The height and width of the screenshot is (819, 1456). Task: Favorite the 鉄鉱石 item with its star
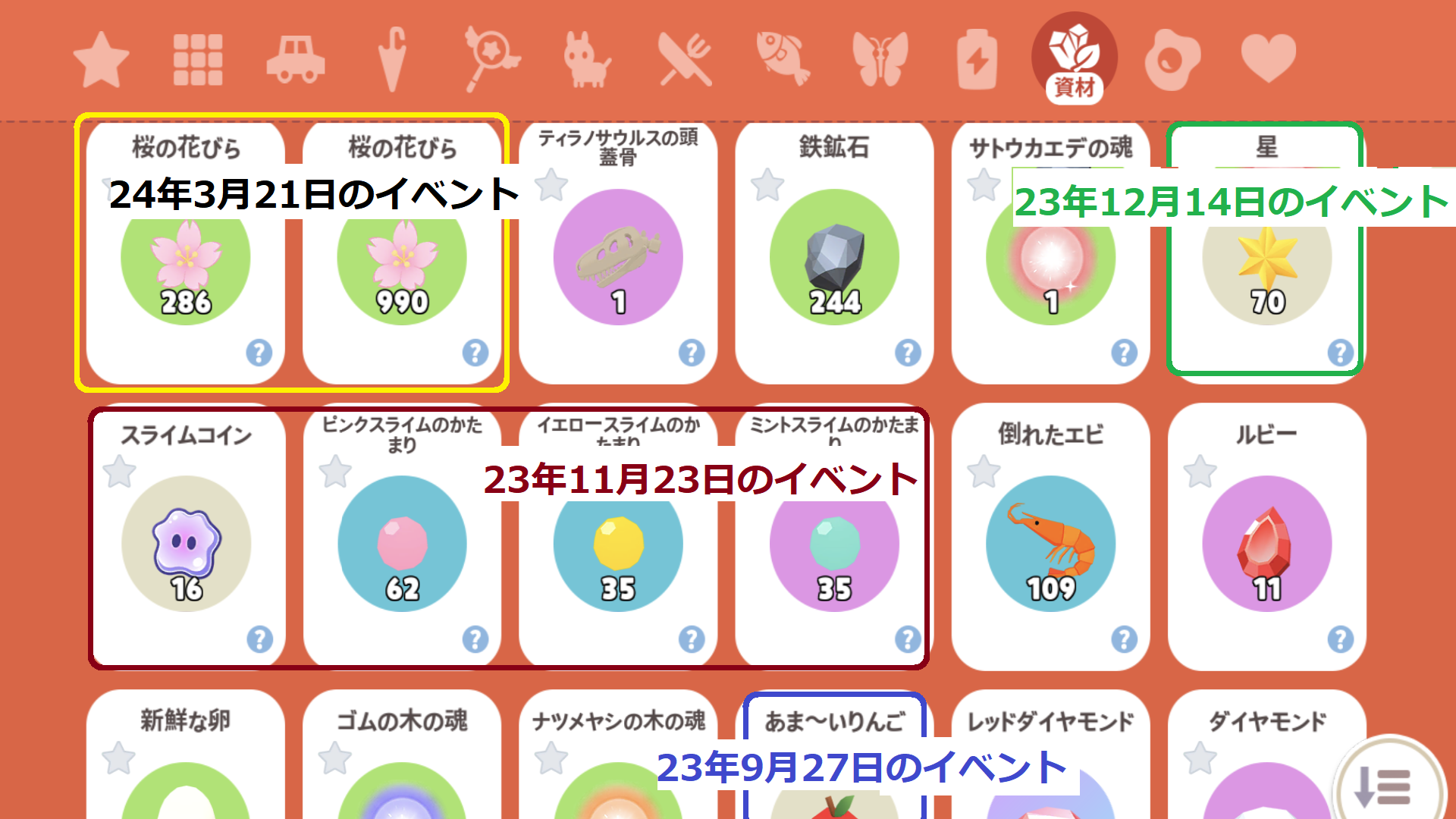coord(767,185)
